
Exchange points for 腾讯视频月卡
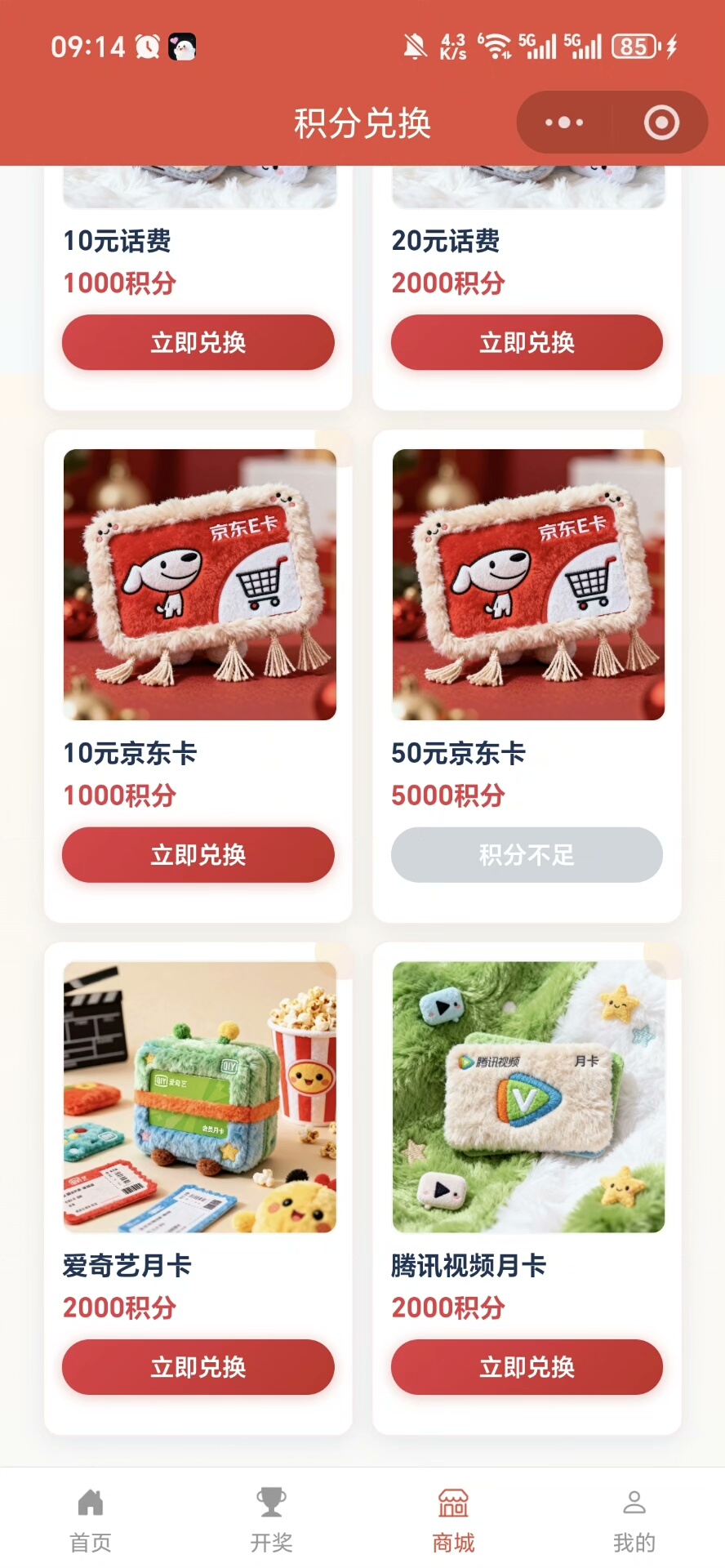(527, 1367)
